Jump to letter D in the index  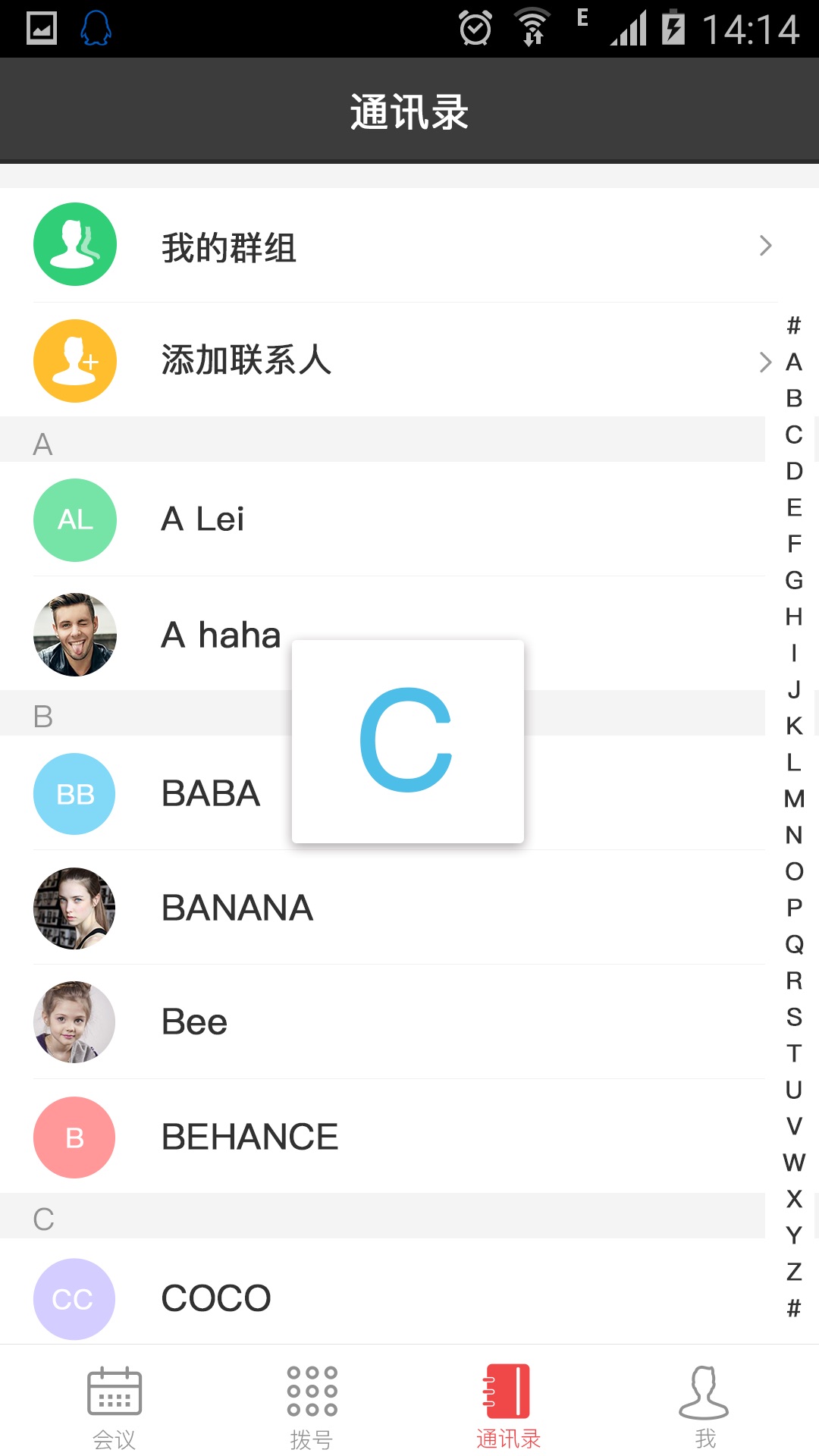pyautogui.click(x=794, y=471)
